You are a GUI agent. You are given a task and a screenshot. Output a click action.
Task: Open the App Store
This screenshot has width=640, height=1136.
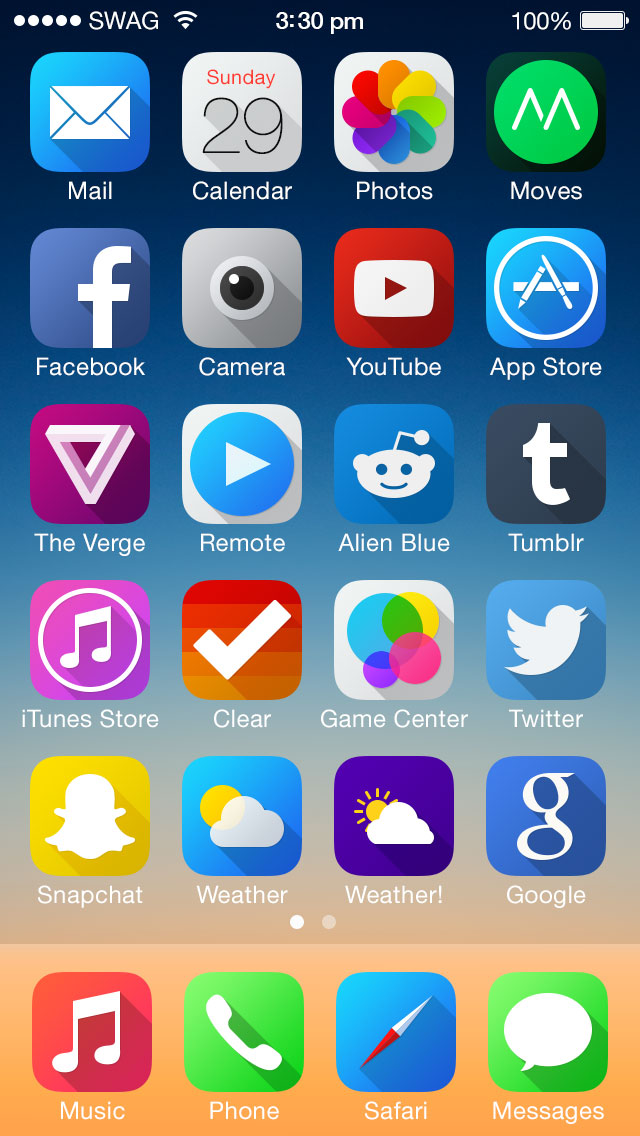[546, 288]
